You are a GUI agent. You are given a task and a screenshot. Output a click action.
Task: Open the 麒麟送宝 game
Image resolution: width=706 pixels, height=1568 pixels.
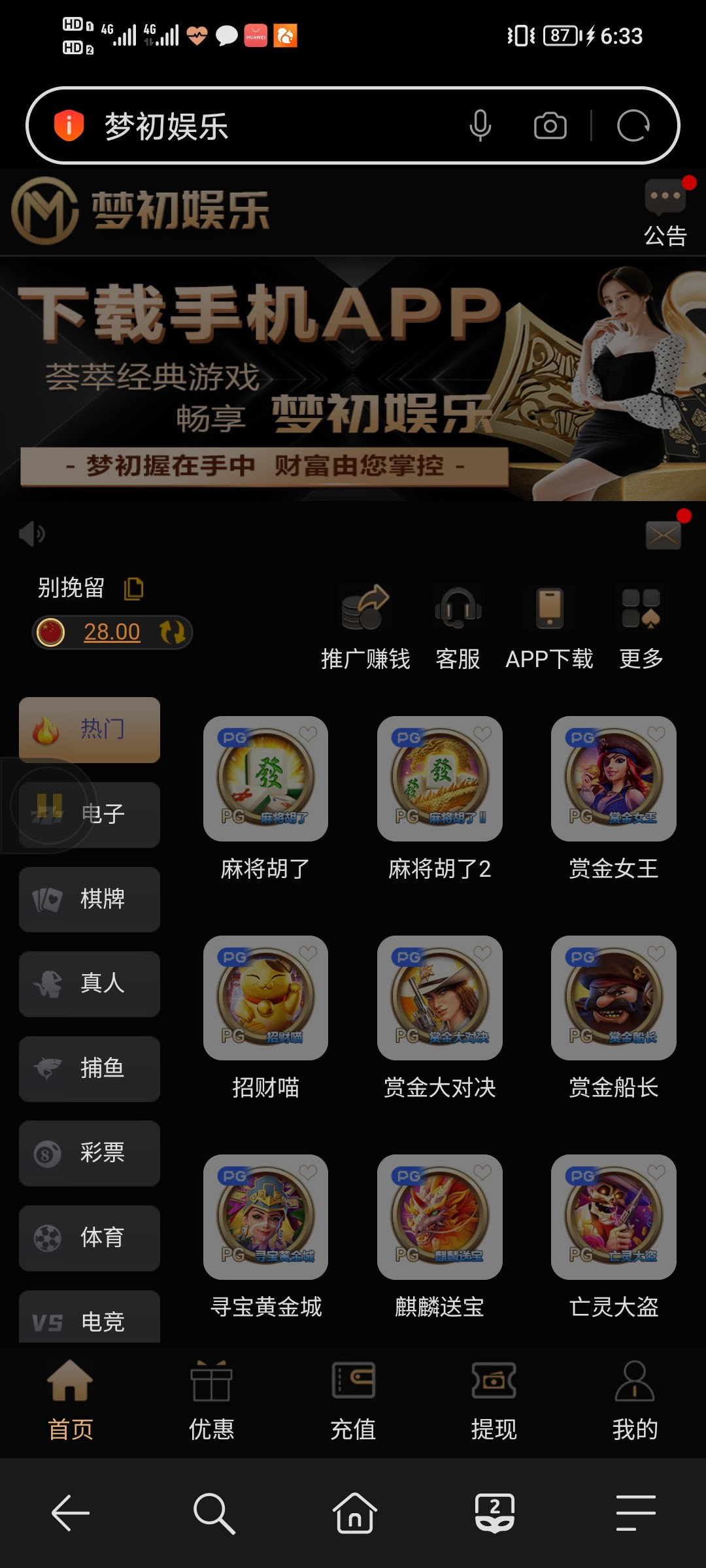[439, 1217]
